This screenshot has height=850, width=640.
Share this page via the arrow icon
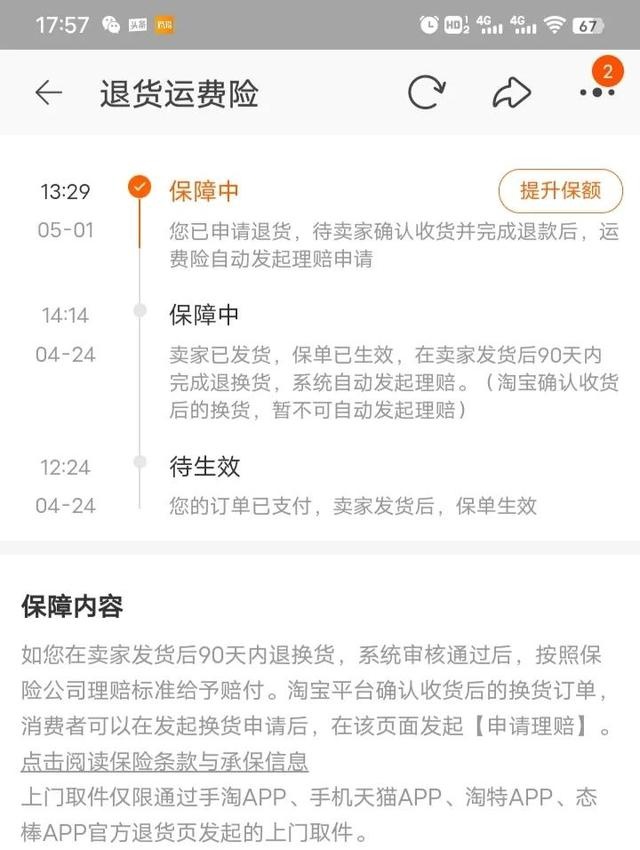(x=511, y=93)
